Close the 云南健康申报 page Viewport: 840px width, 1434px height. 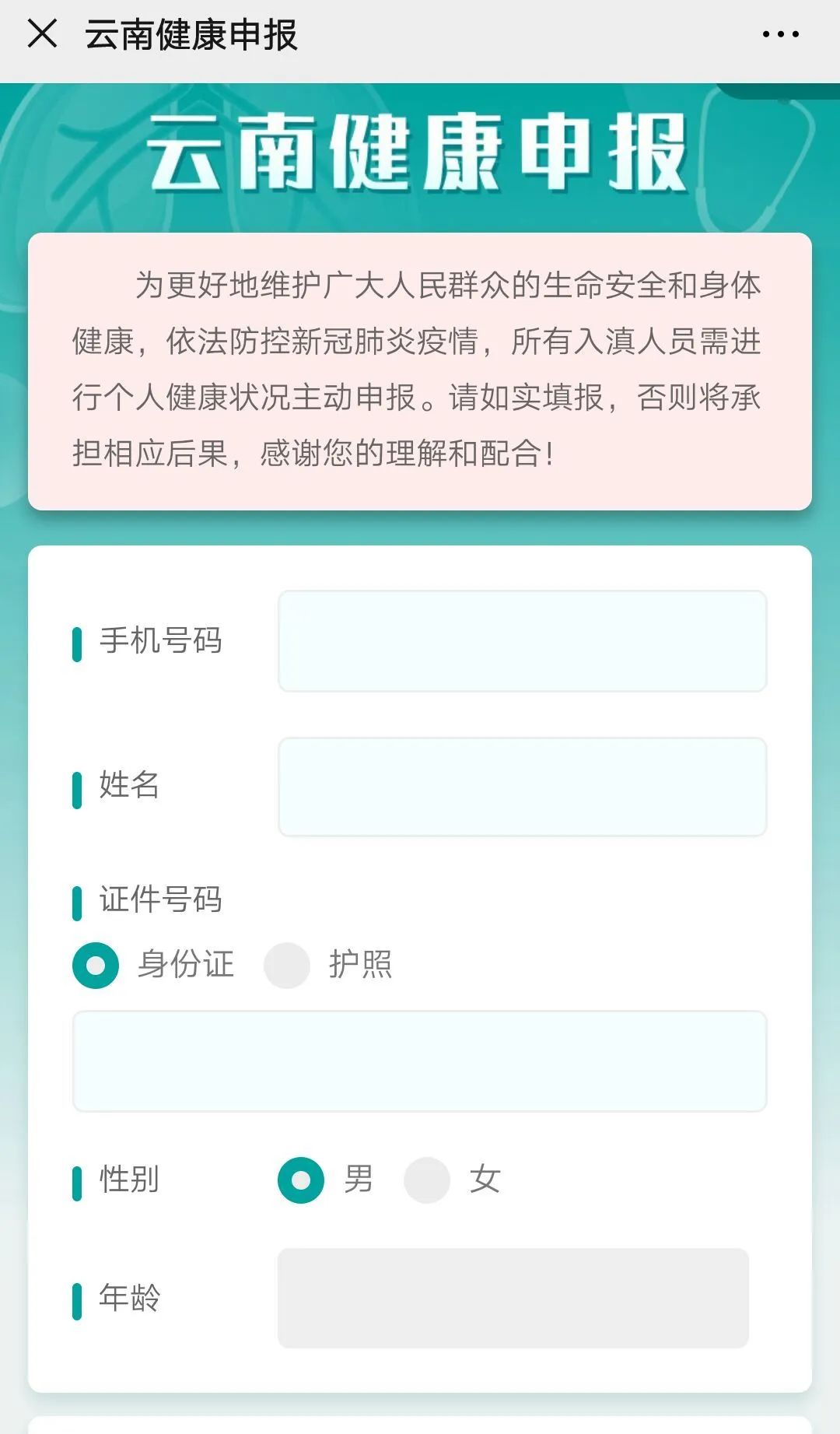[42, 34]
